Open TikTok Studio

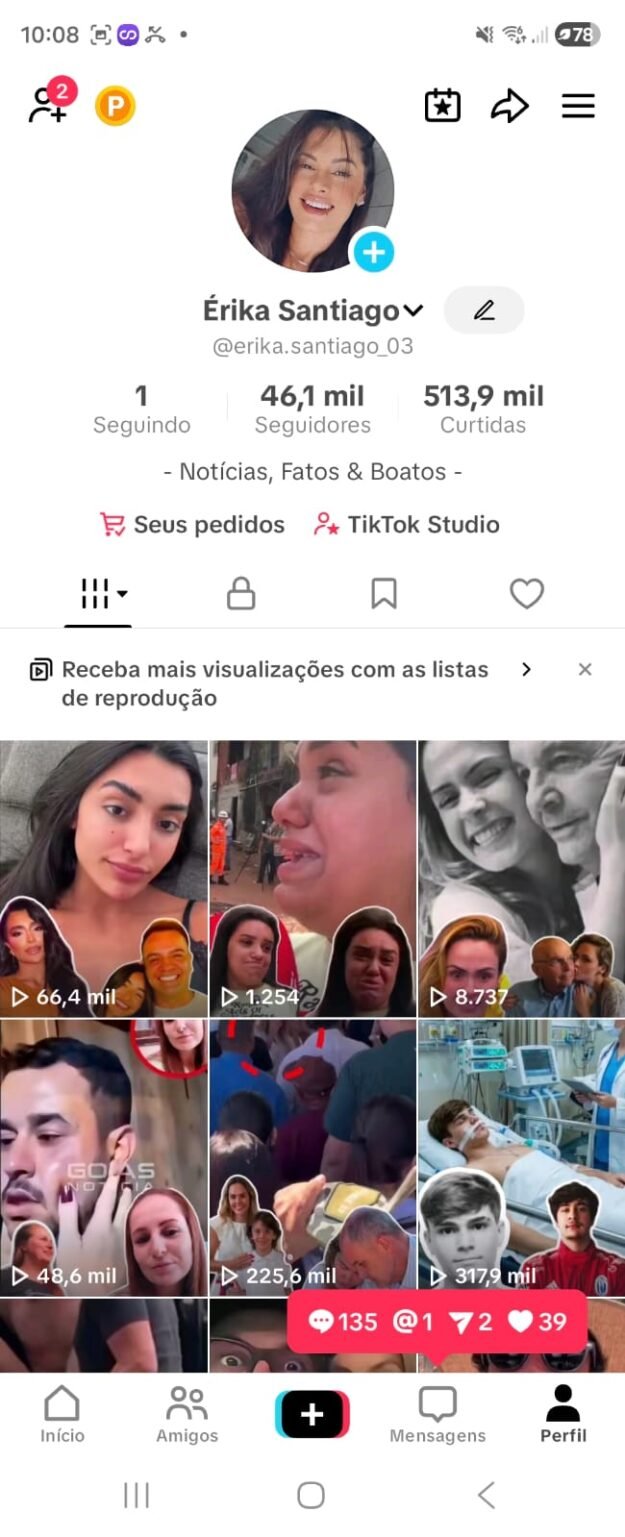(x=407, y=524)
